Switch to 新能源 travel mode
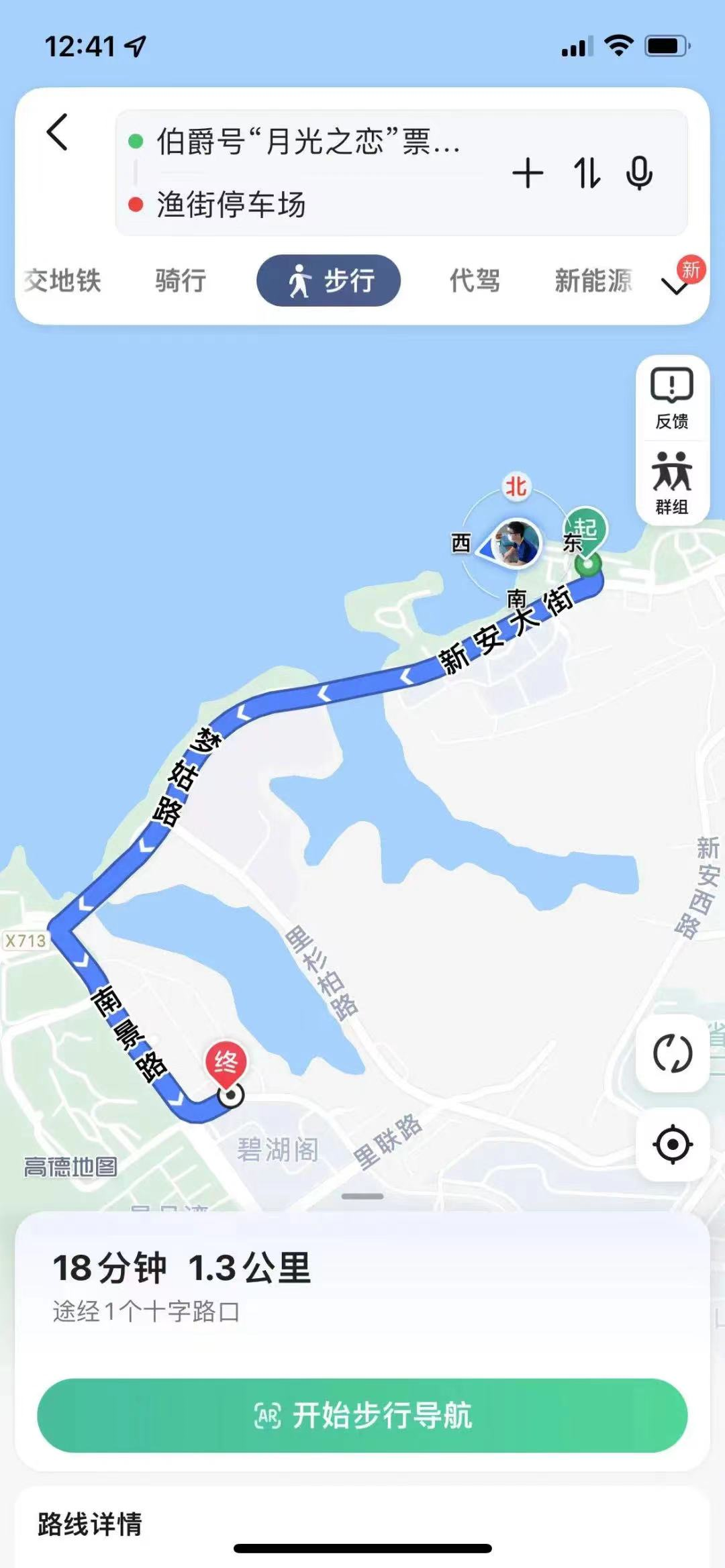The width and height of the screenshot is (725, 1568). tap(593, 280)
